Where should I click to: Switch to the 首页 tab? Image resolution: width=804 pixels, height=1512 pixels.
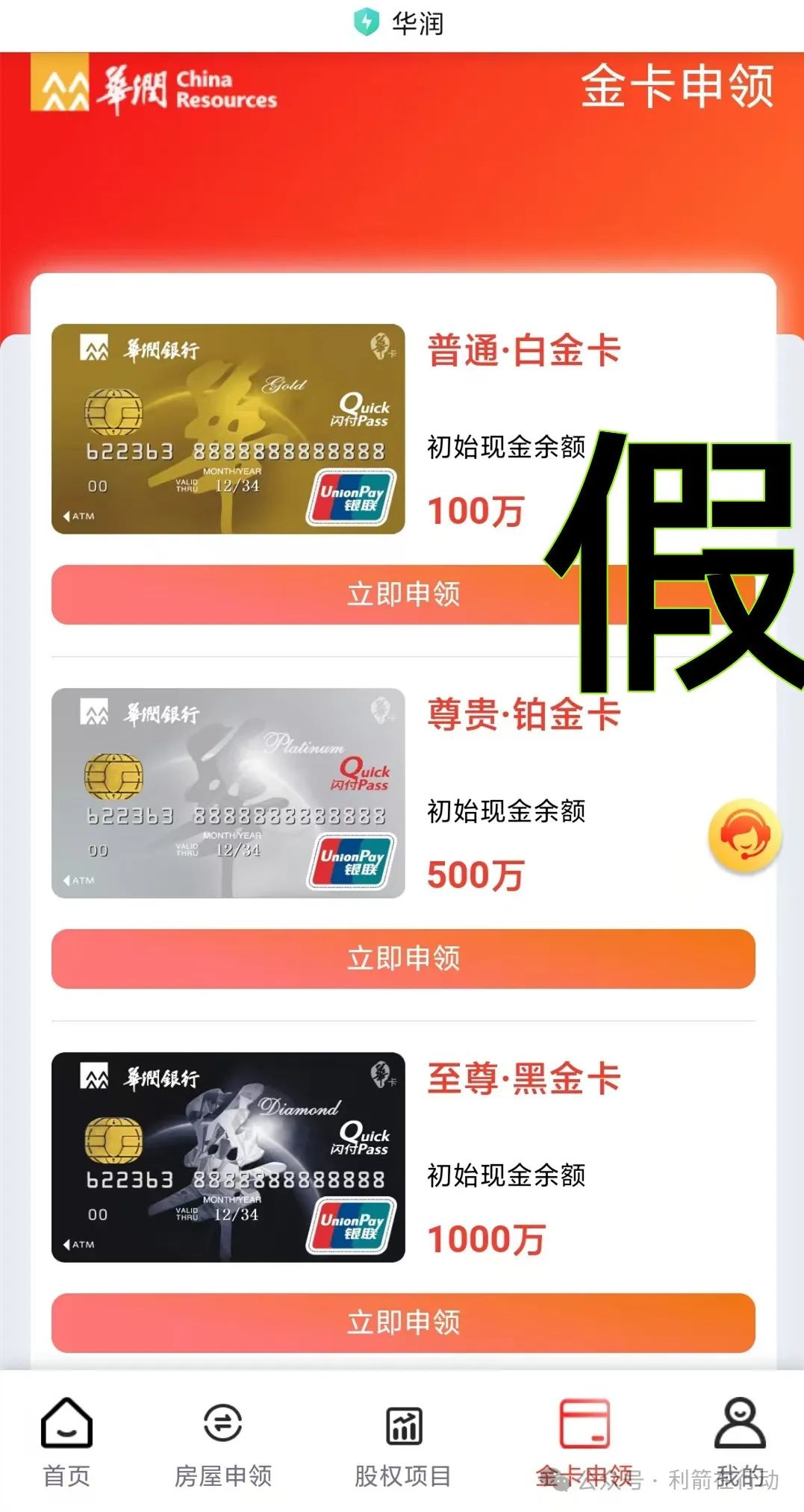coord(66,1442)
